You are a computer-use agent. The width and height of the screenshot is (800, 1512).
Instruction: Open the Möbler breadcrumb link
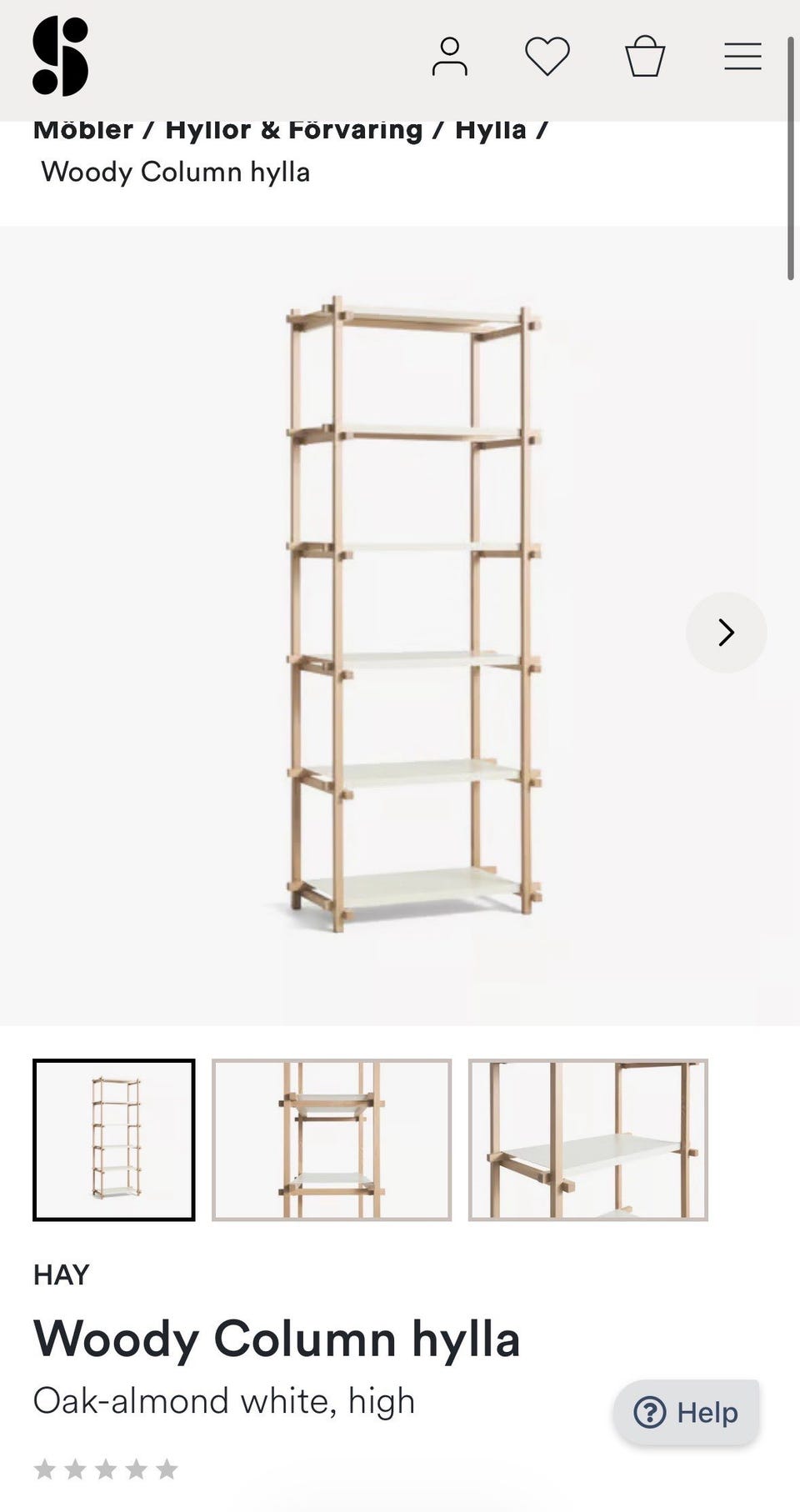click(83, 130)
